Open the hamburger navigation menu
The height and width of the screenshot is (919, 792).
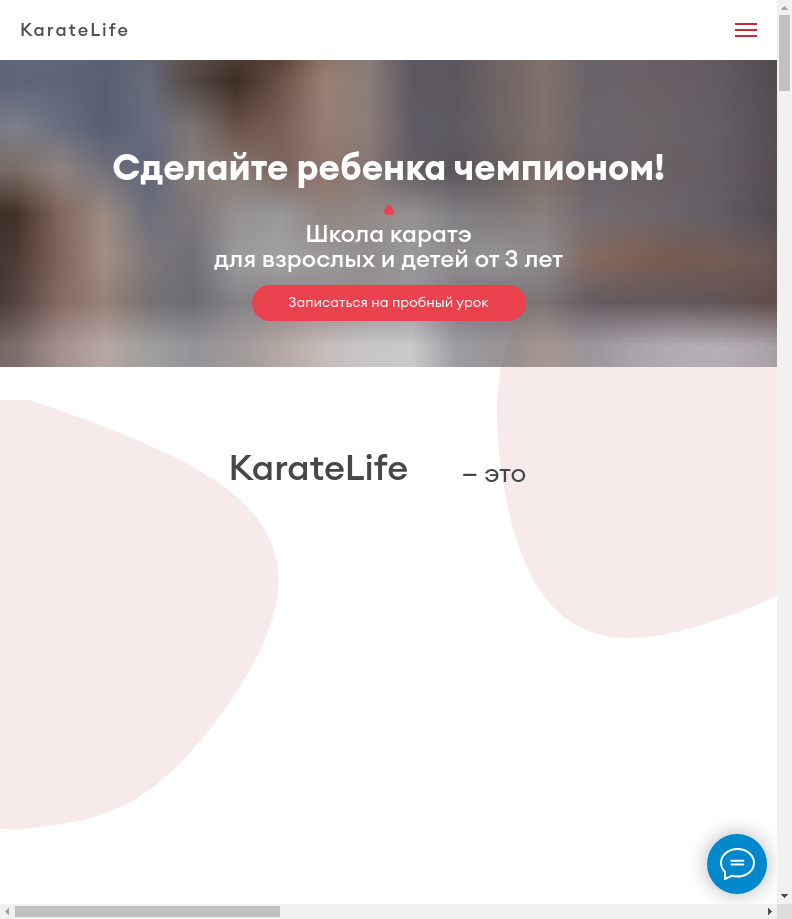[x=745, y=30]
